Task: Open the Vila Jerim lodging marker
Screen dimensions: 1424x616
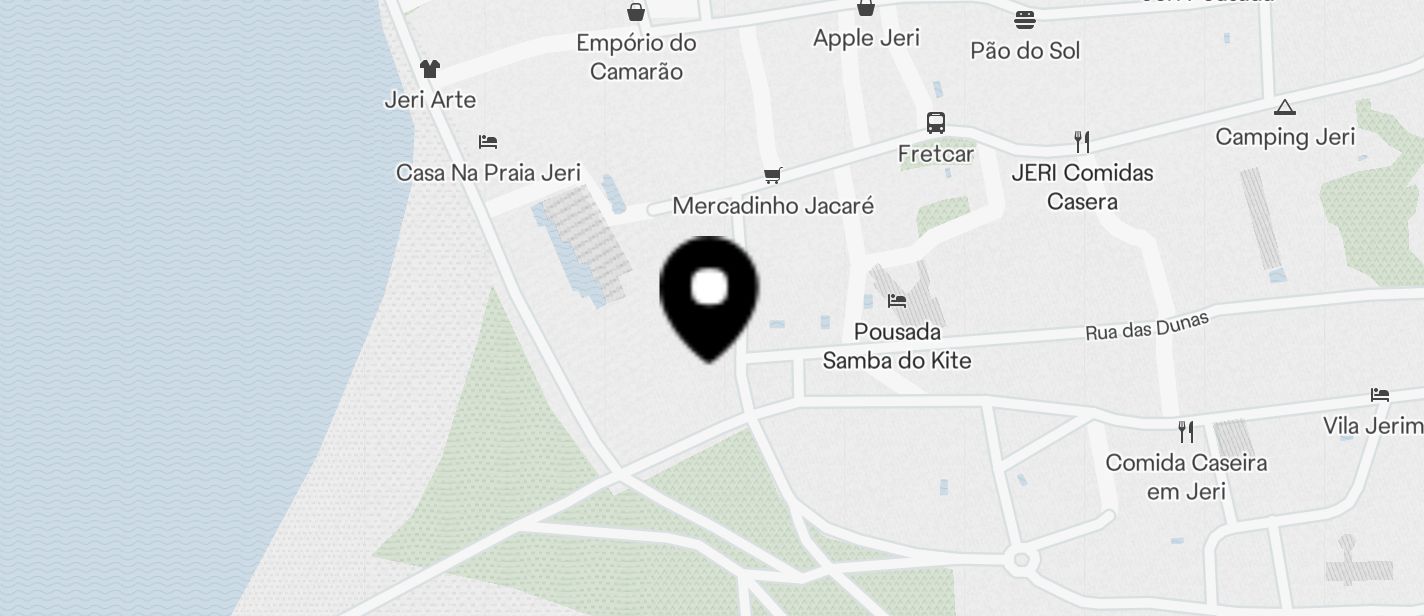Action: 1380,396
